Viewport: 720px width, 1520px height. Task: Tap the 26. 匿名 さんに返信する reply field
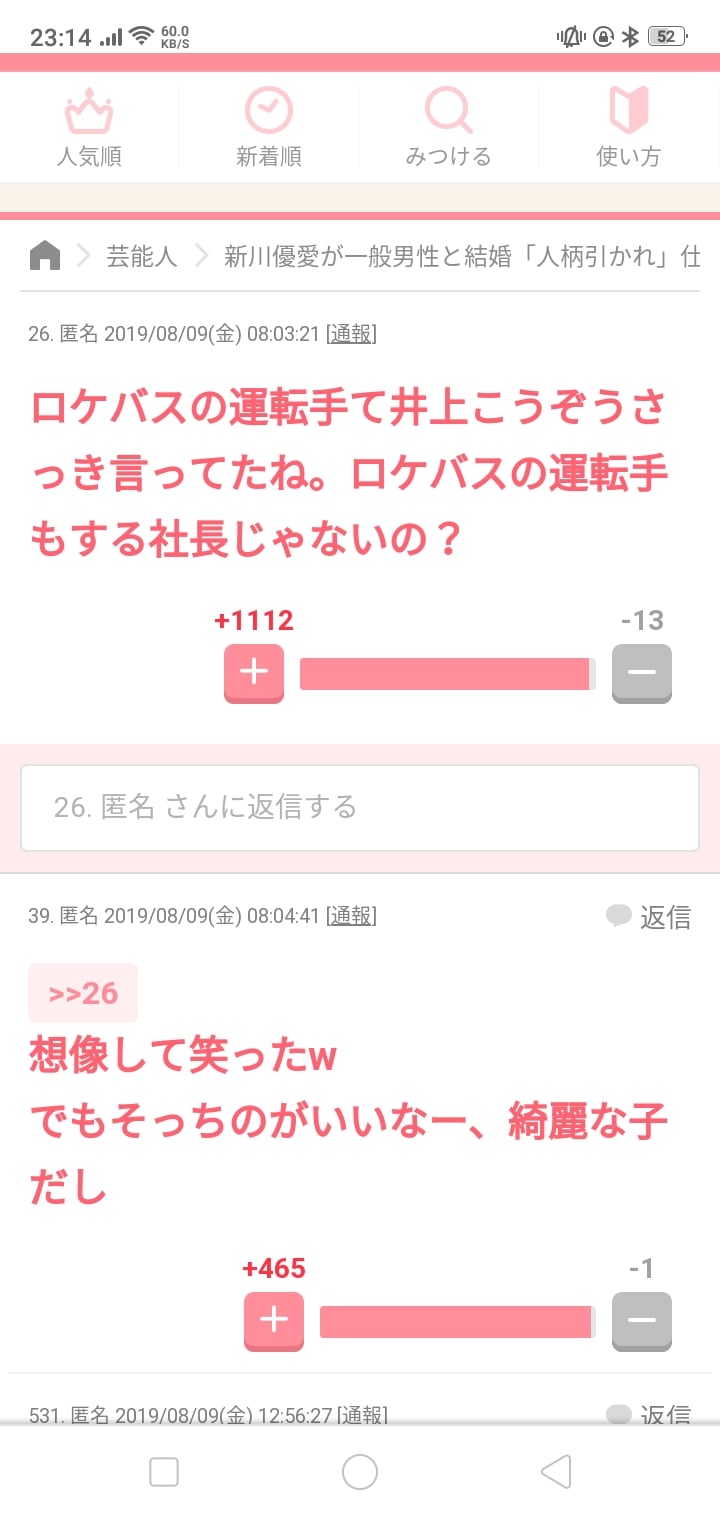(x=360, y=808)
